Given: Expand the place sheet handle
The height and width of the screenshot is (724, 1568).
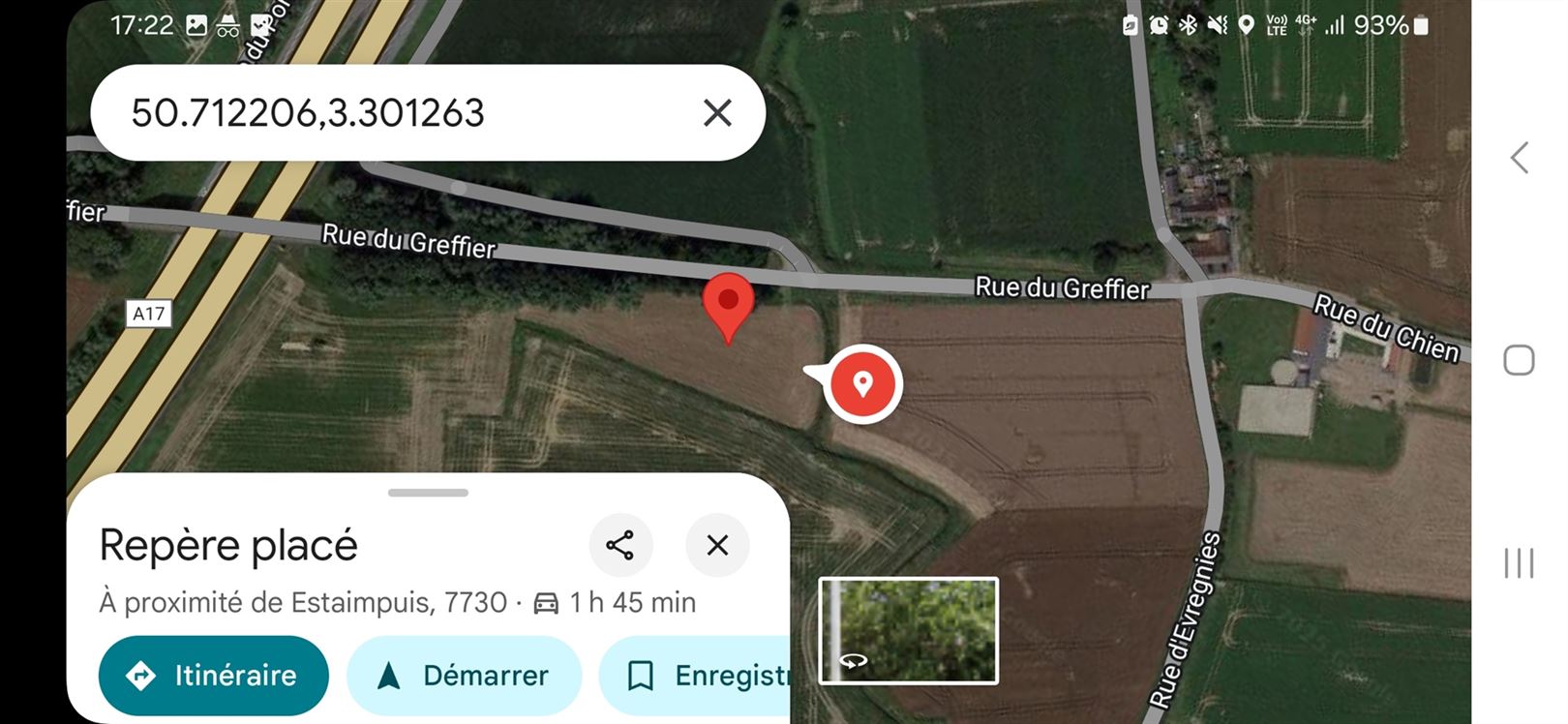Looking at the screenshot, I should tap(428, 493).
